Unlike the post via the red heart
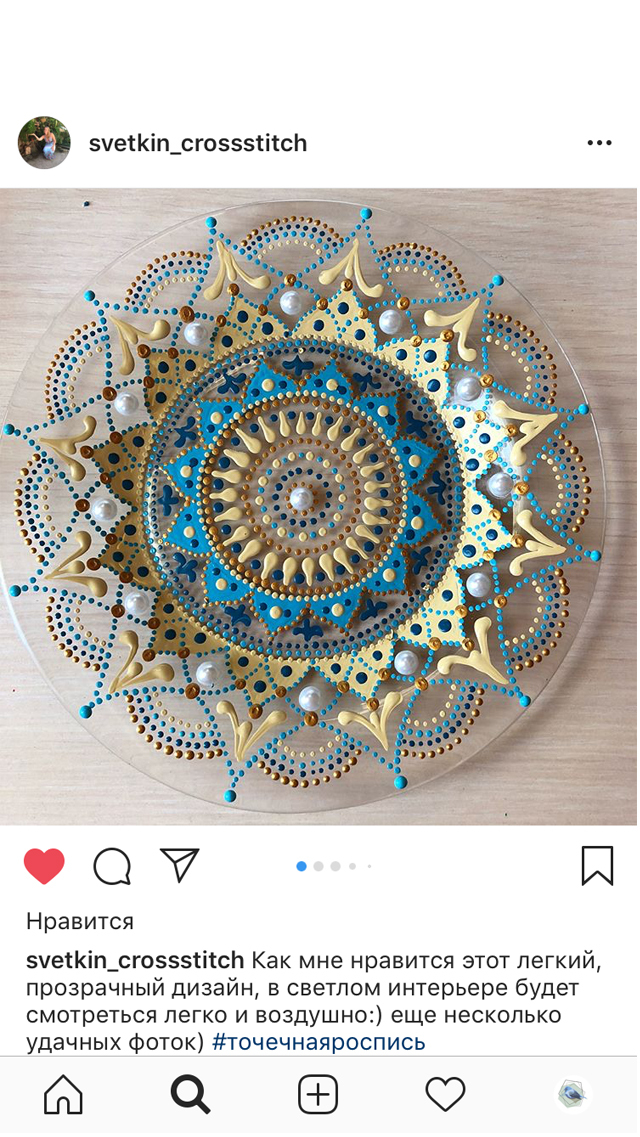Viewport: 640px width, 1137px height. pos(44,866)
